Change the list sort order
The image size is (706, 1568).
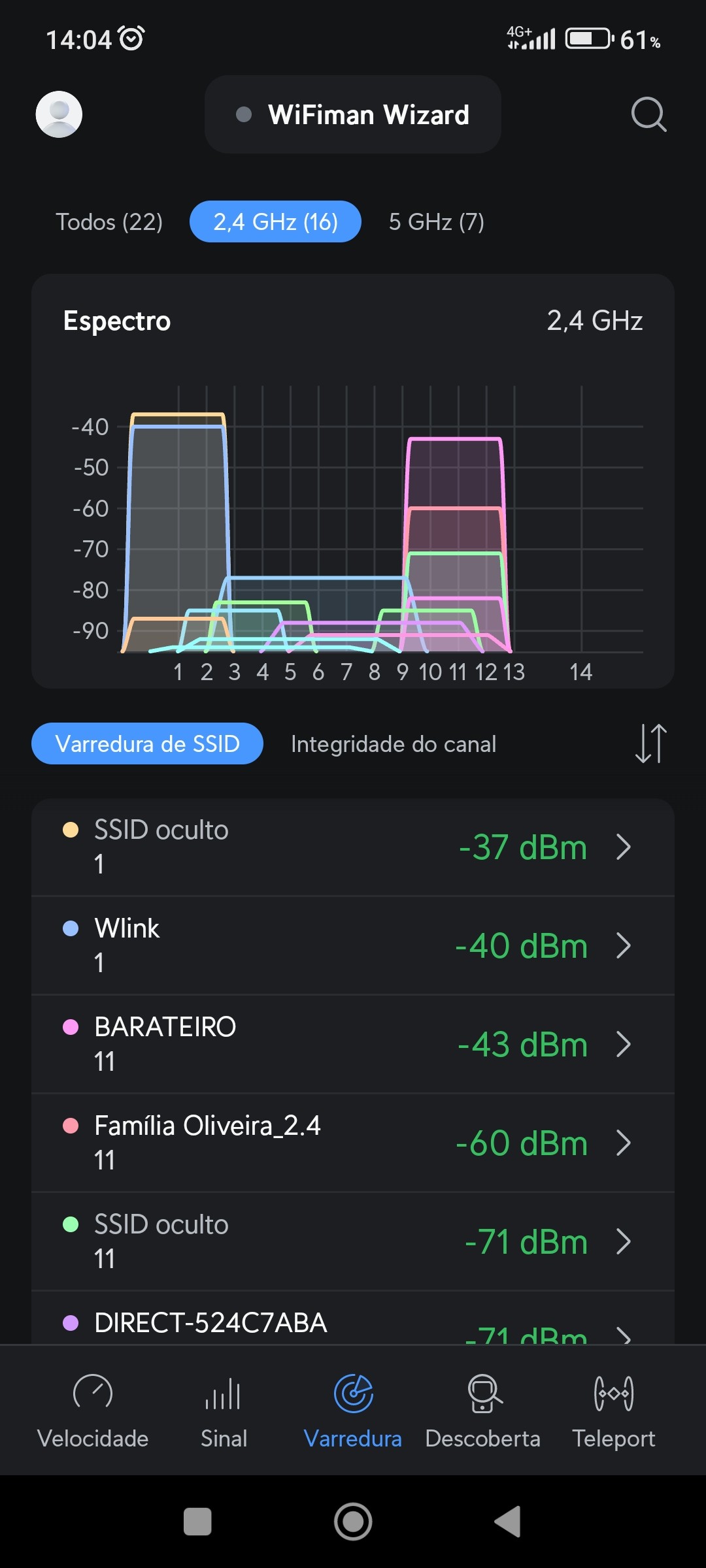pyautogui.click(x=651, y=743)
